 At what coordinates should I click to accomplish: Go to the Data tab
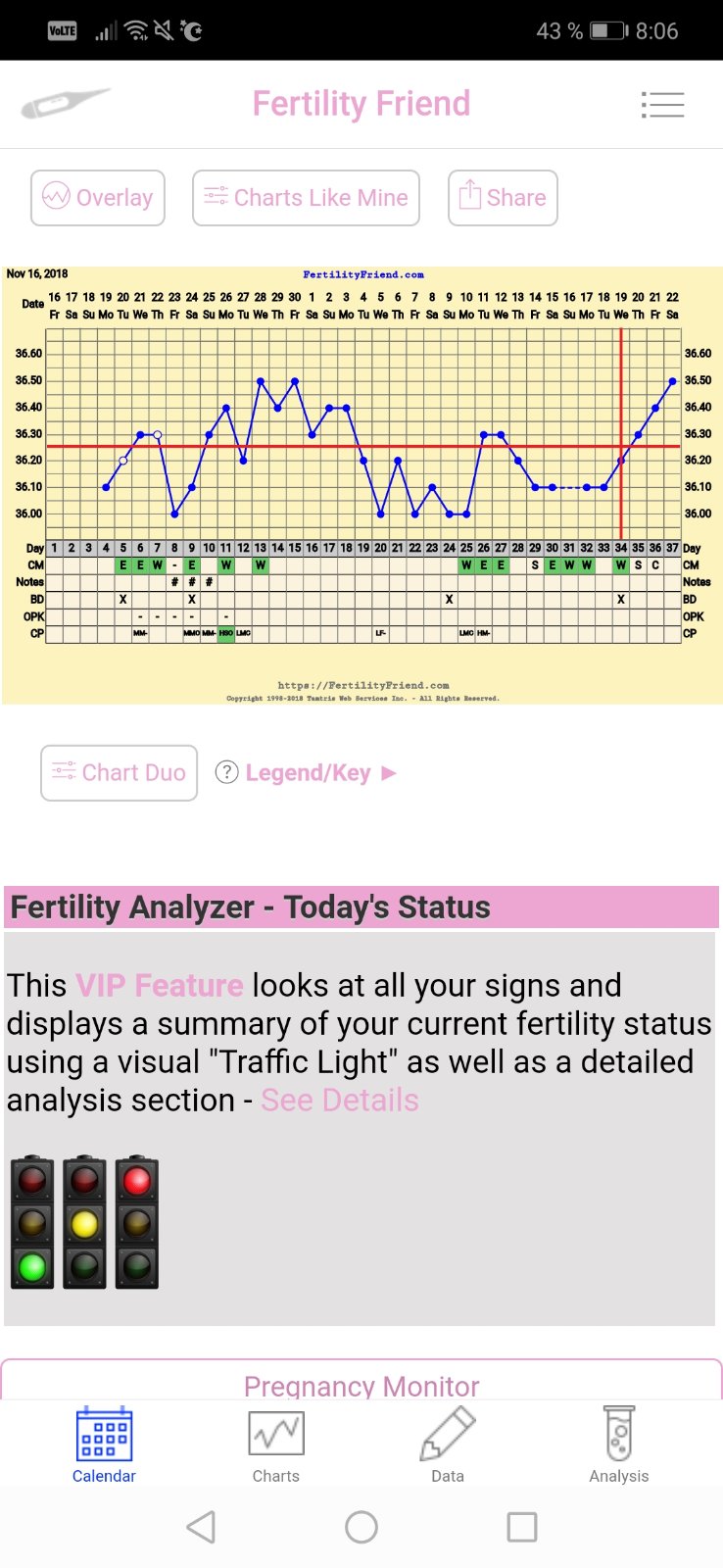coord(448,1446)
